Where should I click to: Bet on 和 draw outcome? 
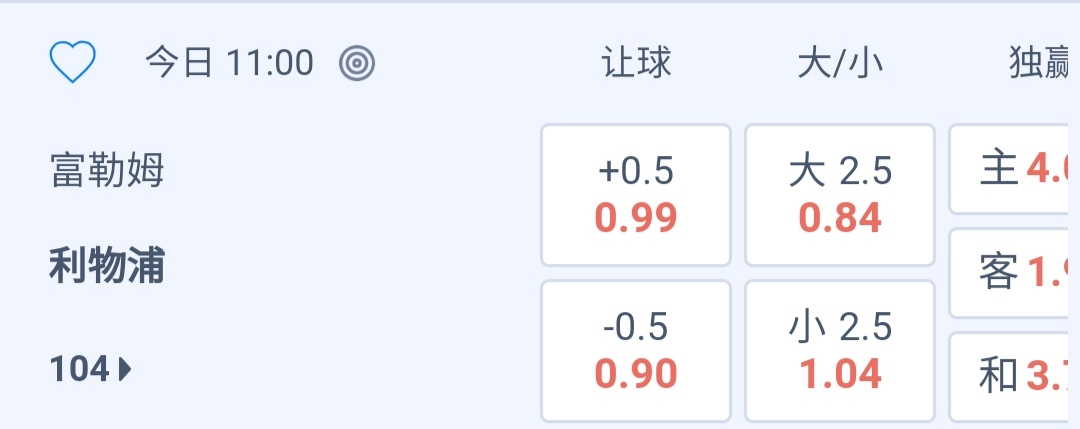1014,376
